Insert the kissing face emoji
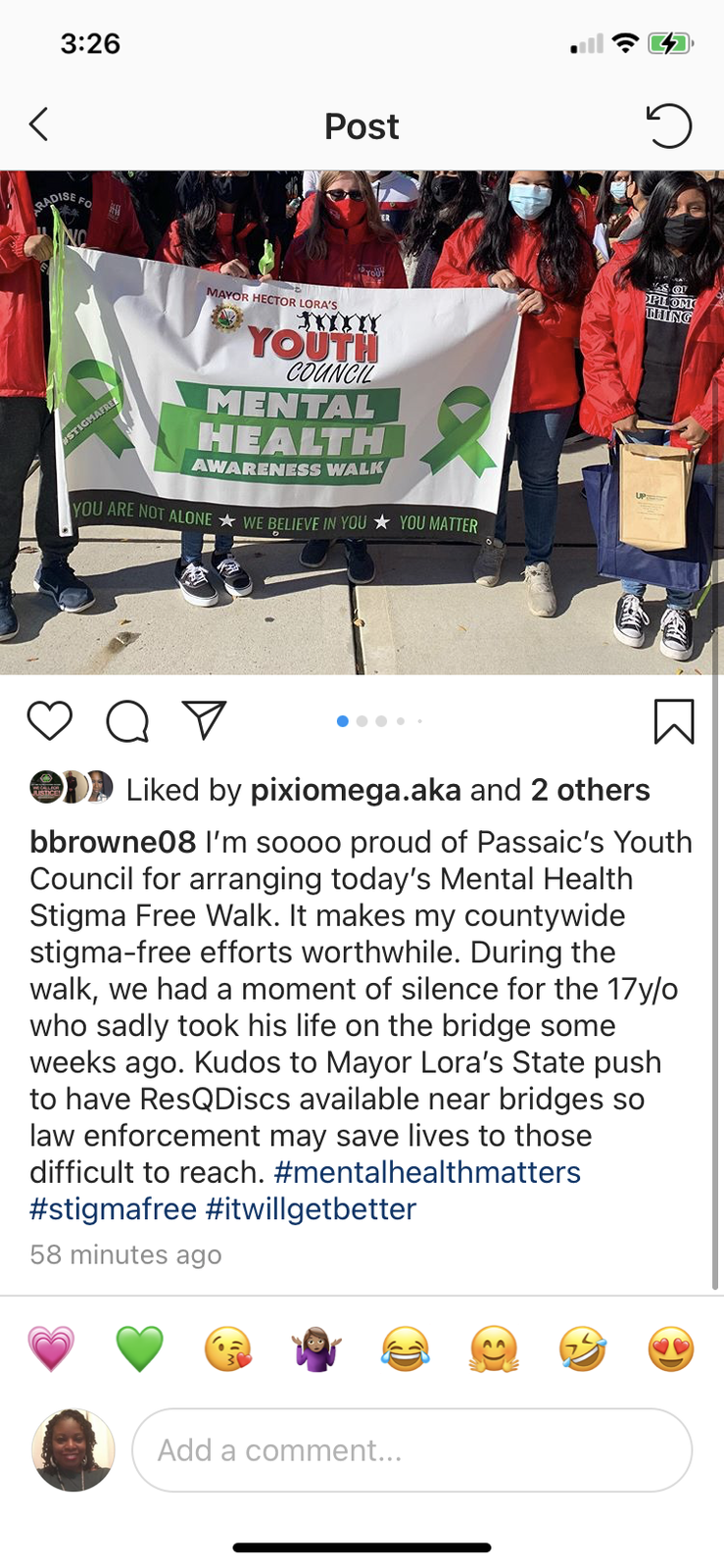The image size is (724, 1568). pyautogui.click(x=228, y=1348)
